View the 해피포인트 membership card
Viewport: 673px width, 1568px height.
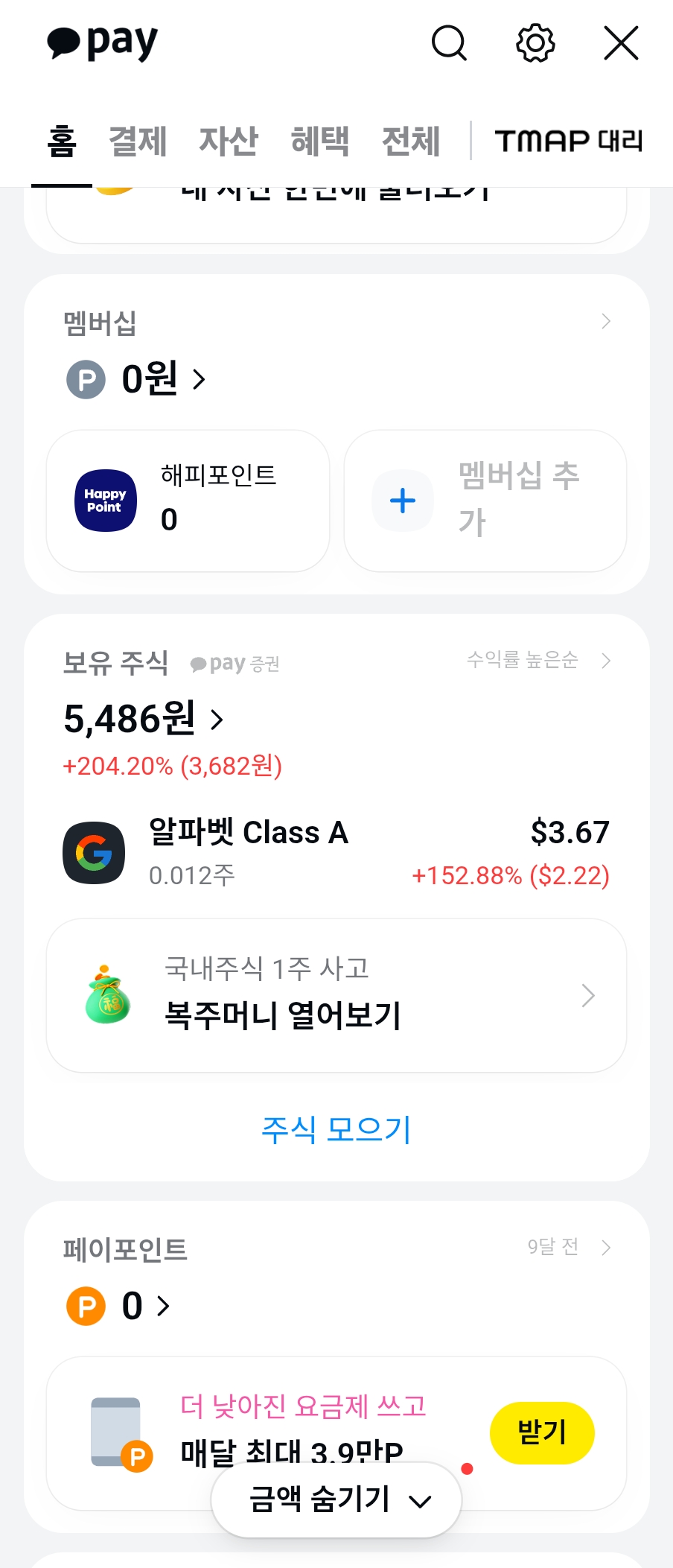tap(188, 501)
